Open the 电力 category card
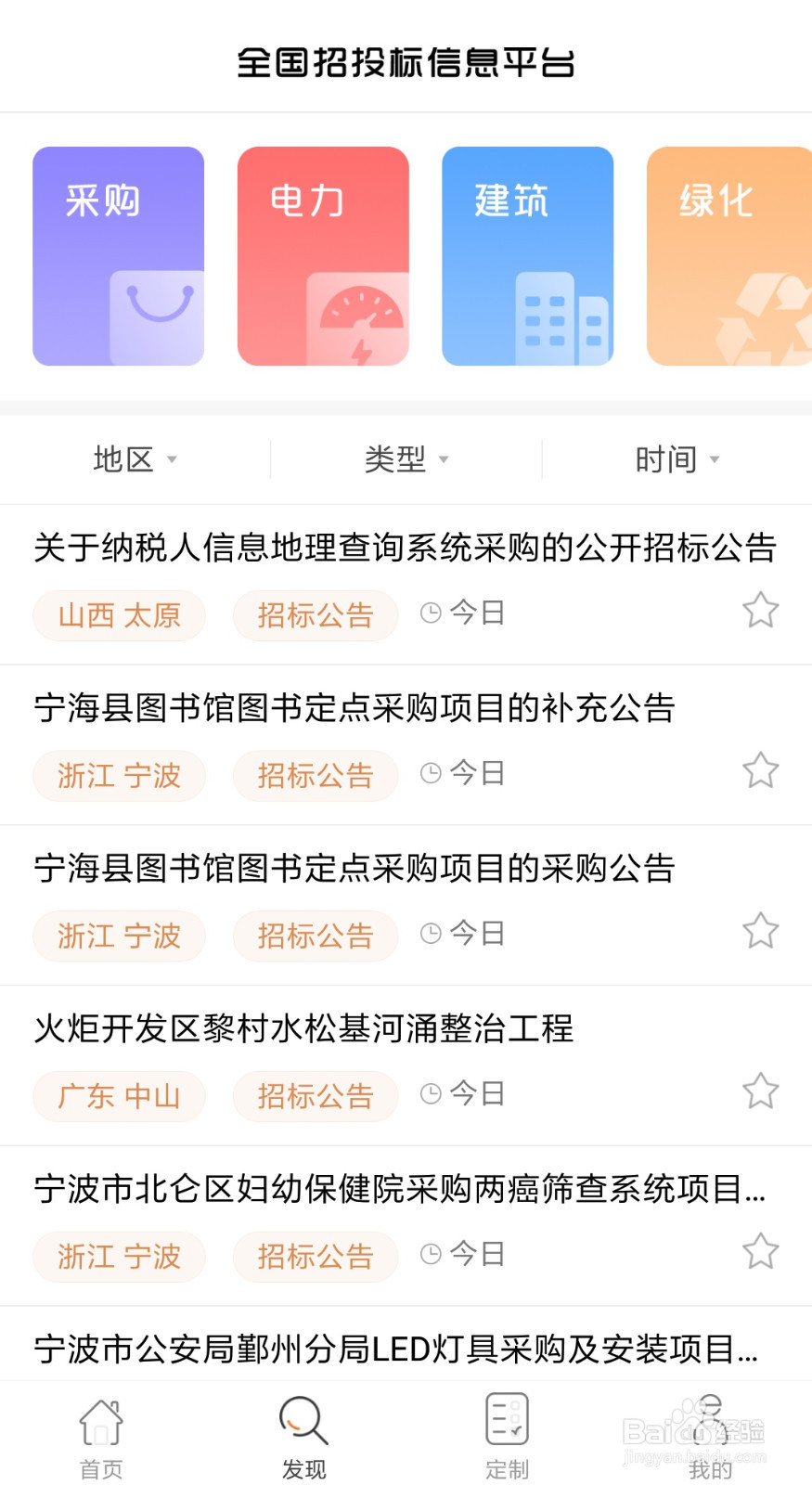Viewport: 812px width, 1485px height. [x=323, y=256]
